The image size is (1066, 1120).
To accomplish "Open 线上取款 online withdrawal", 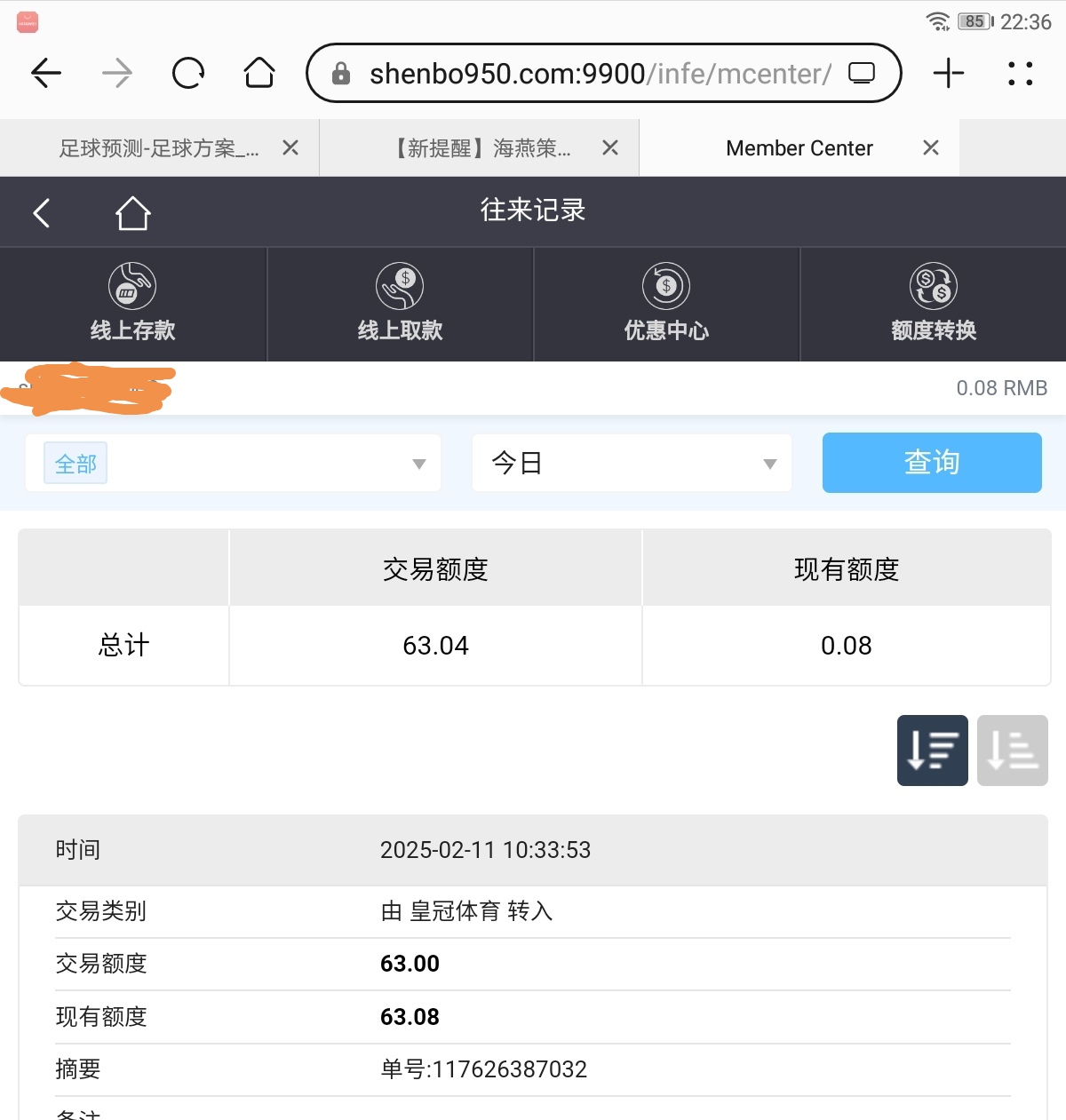I will pos(400,304).
